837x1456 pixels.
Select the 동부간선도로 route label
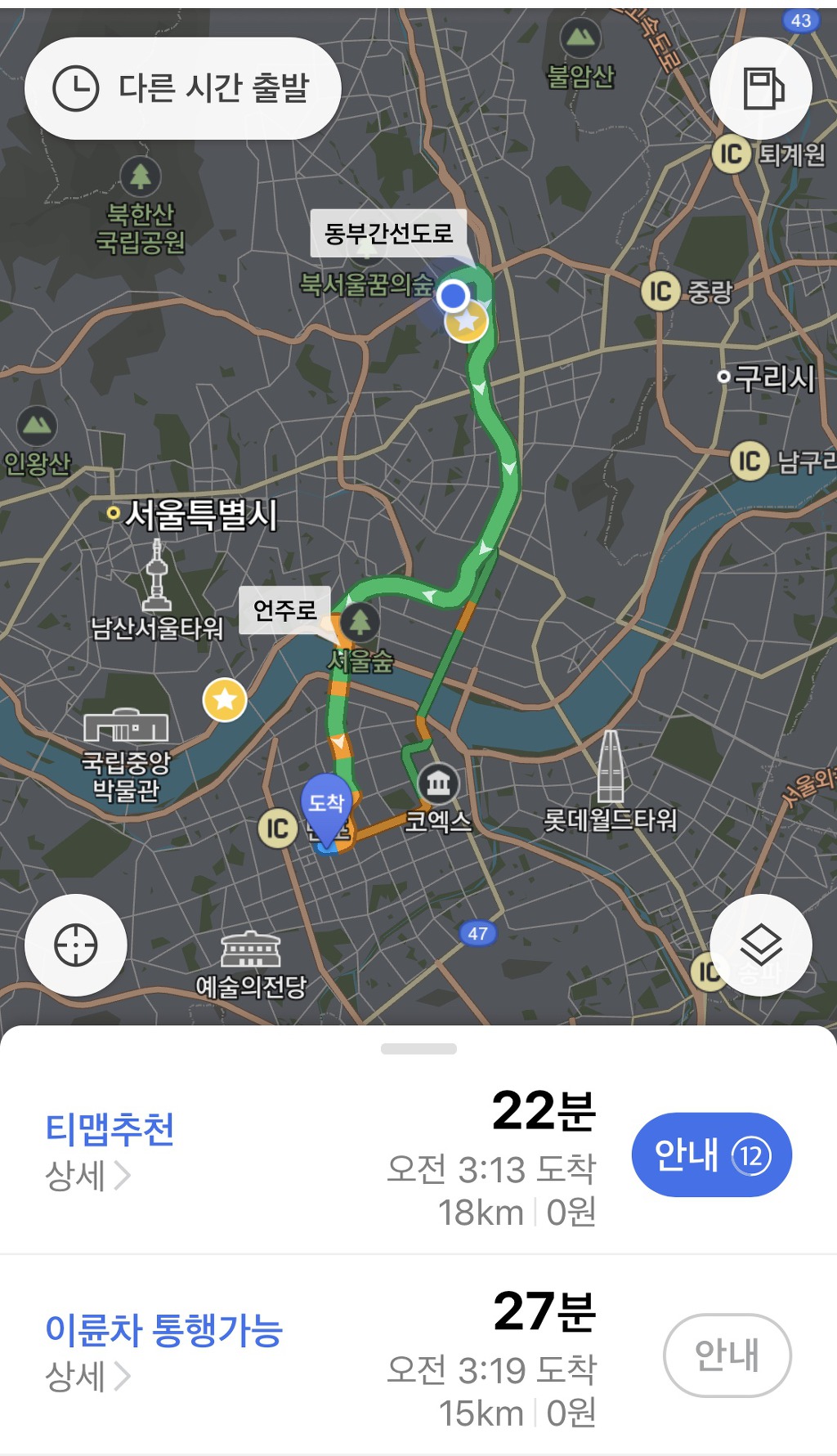click(388, 234)
